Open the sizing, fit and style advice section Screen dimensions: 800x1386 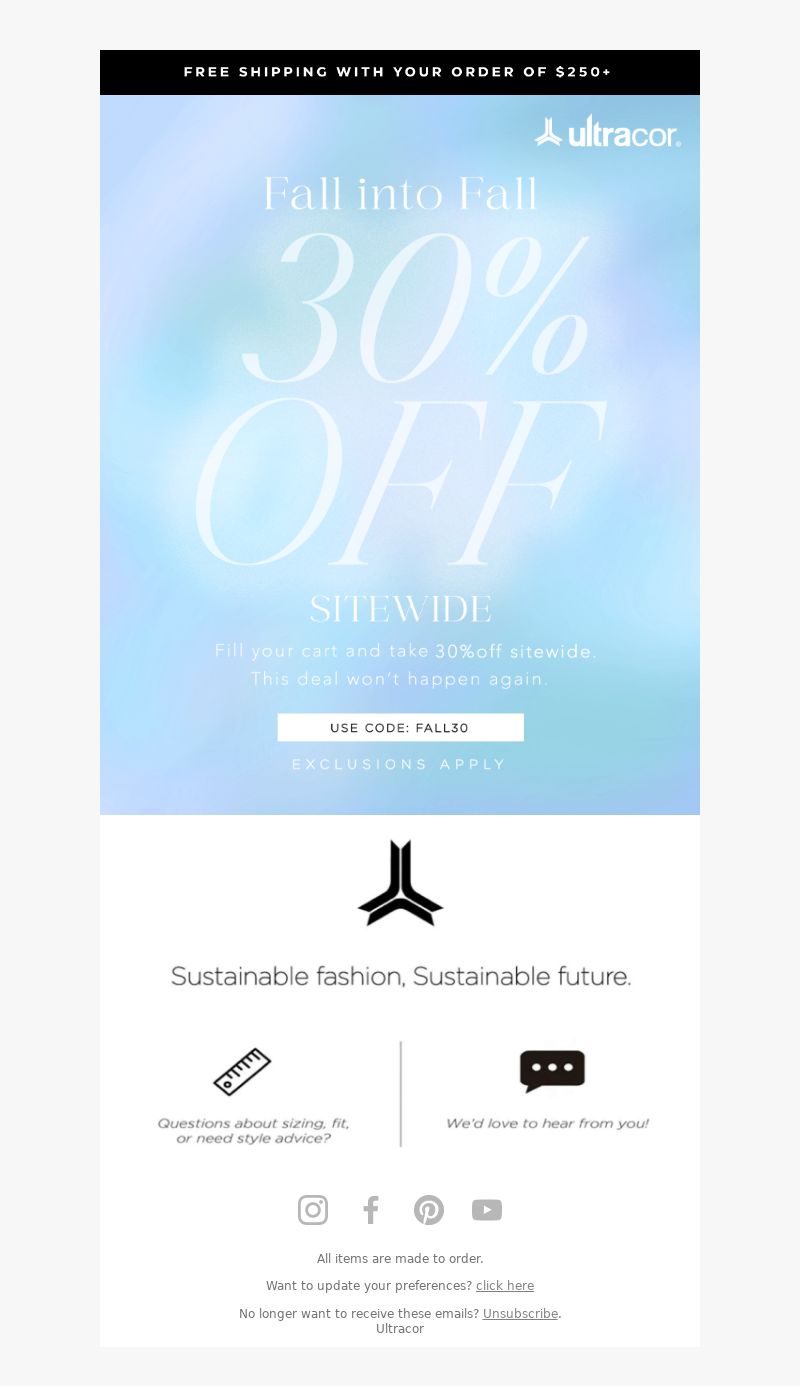252,1095
